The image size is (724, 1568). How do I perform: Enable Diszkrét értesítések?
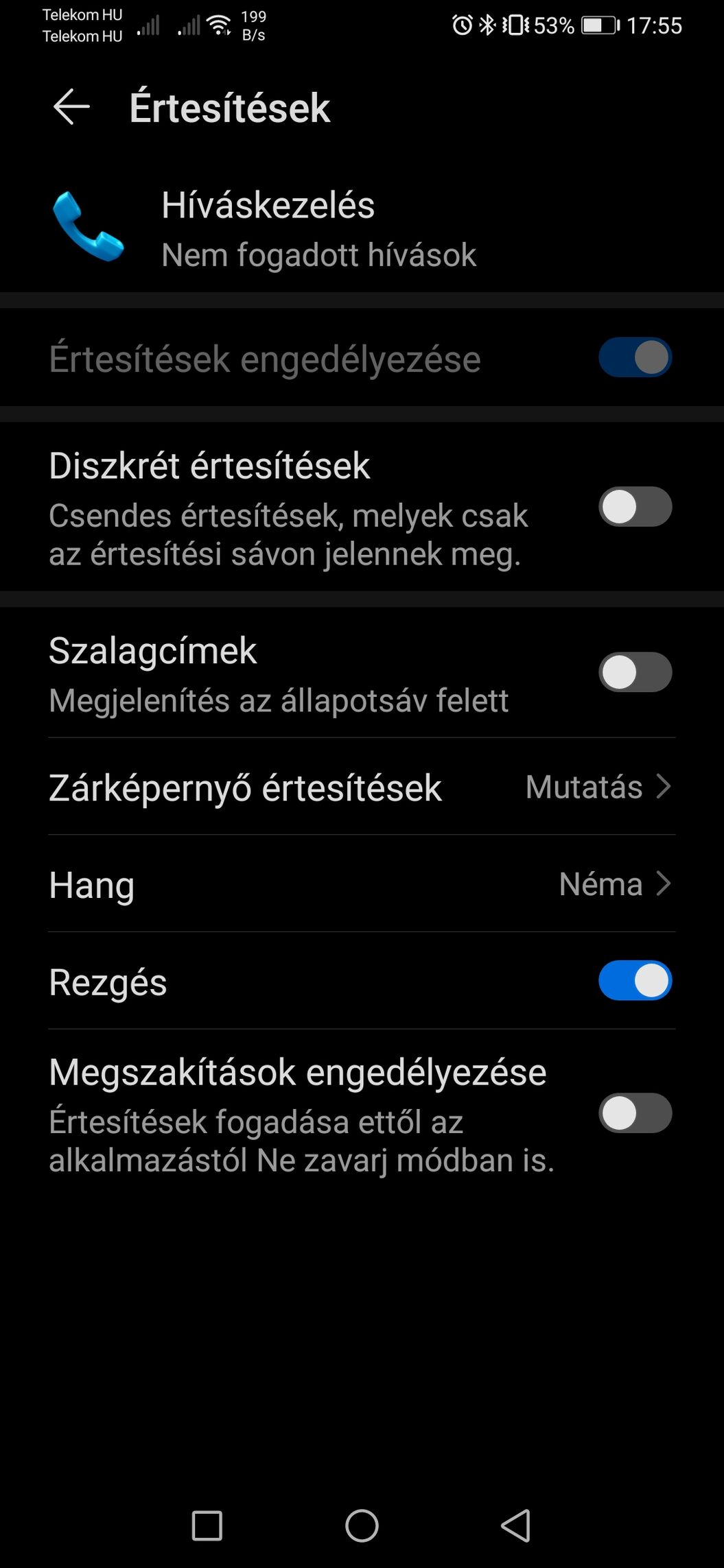click(635, 507)
